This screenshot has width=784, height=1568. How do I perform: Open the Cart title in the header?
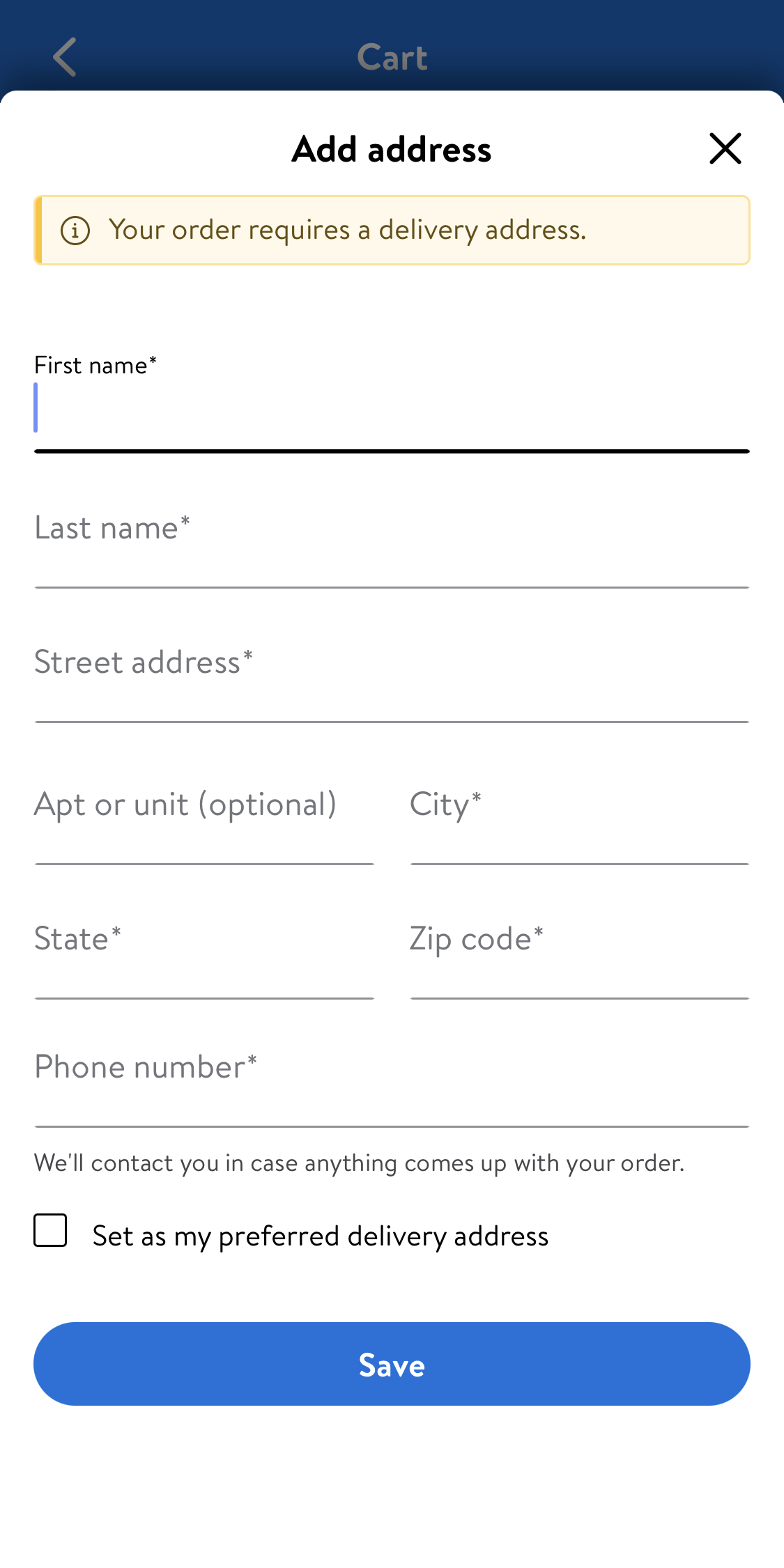[392, 58]
